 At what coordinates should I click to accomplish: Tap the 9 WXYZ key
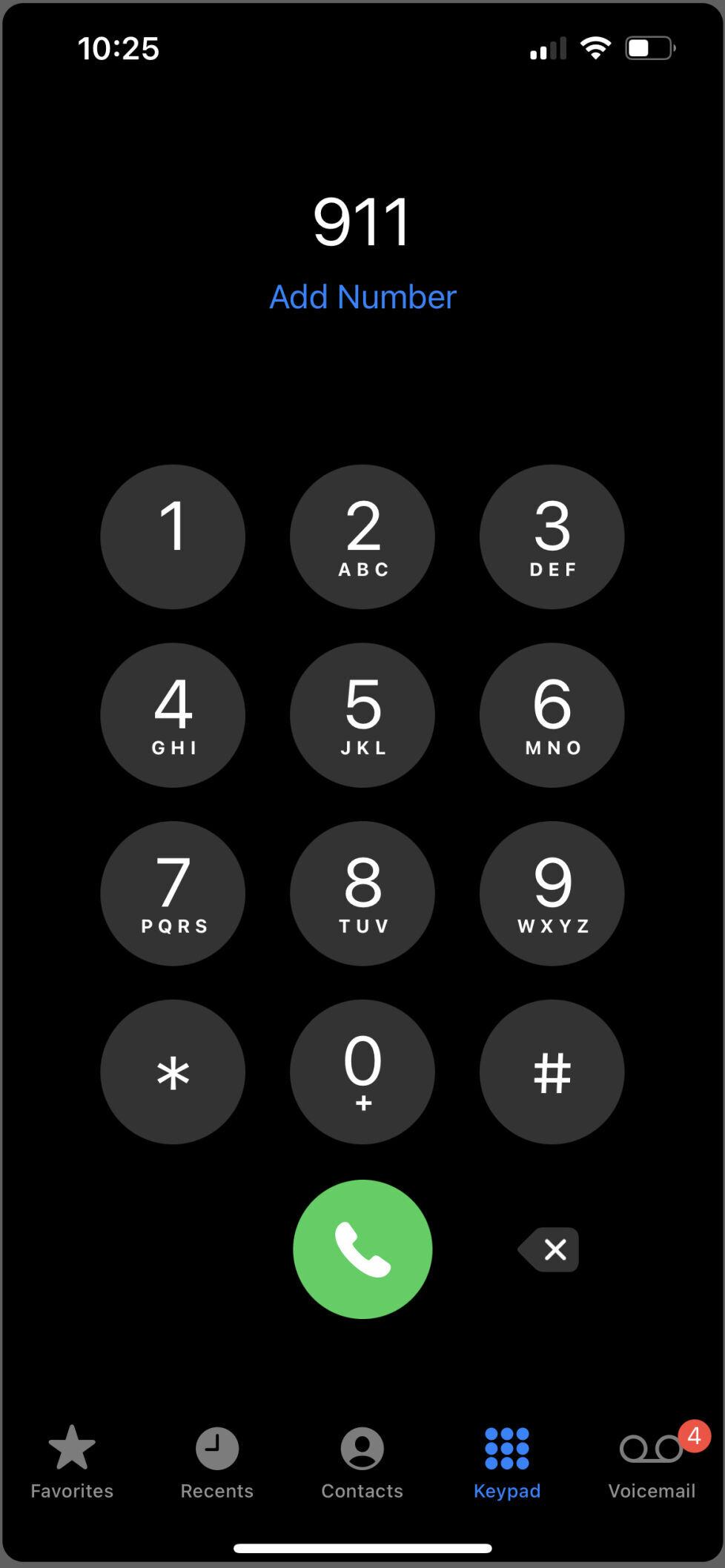click(x=552, y=894)
